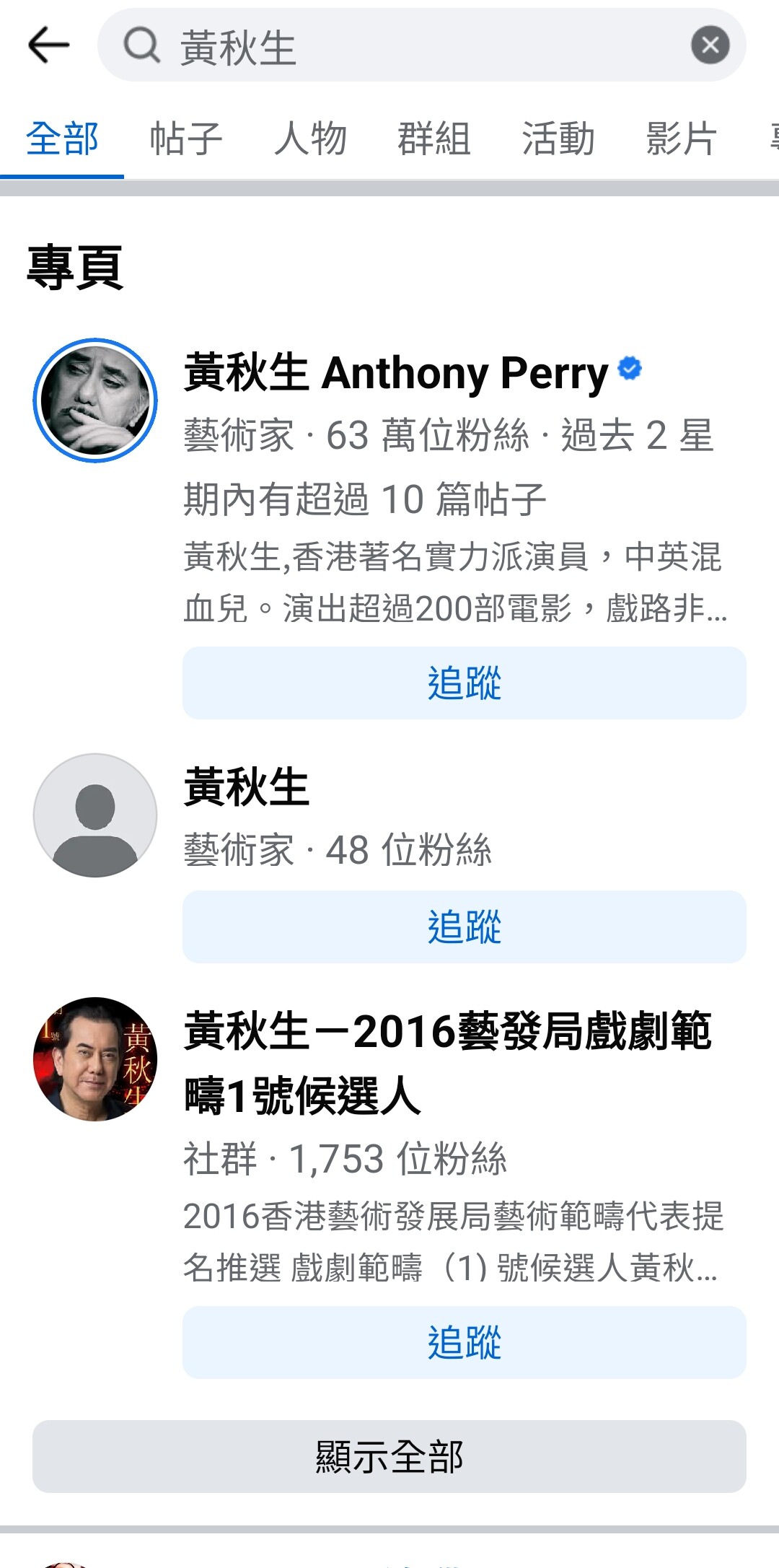Follow the 2016藝發局戲劇範疇1號候選人 page
The width and height of the screenshot is (779, 1568).
click(x=464, y=1342)
